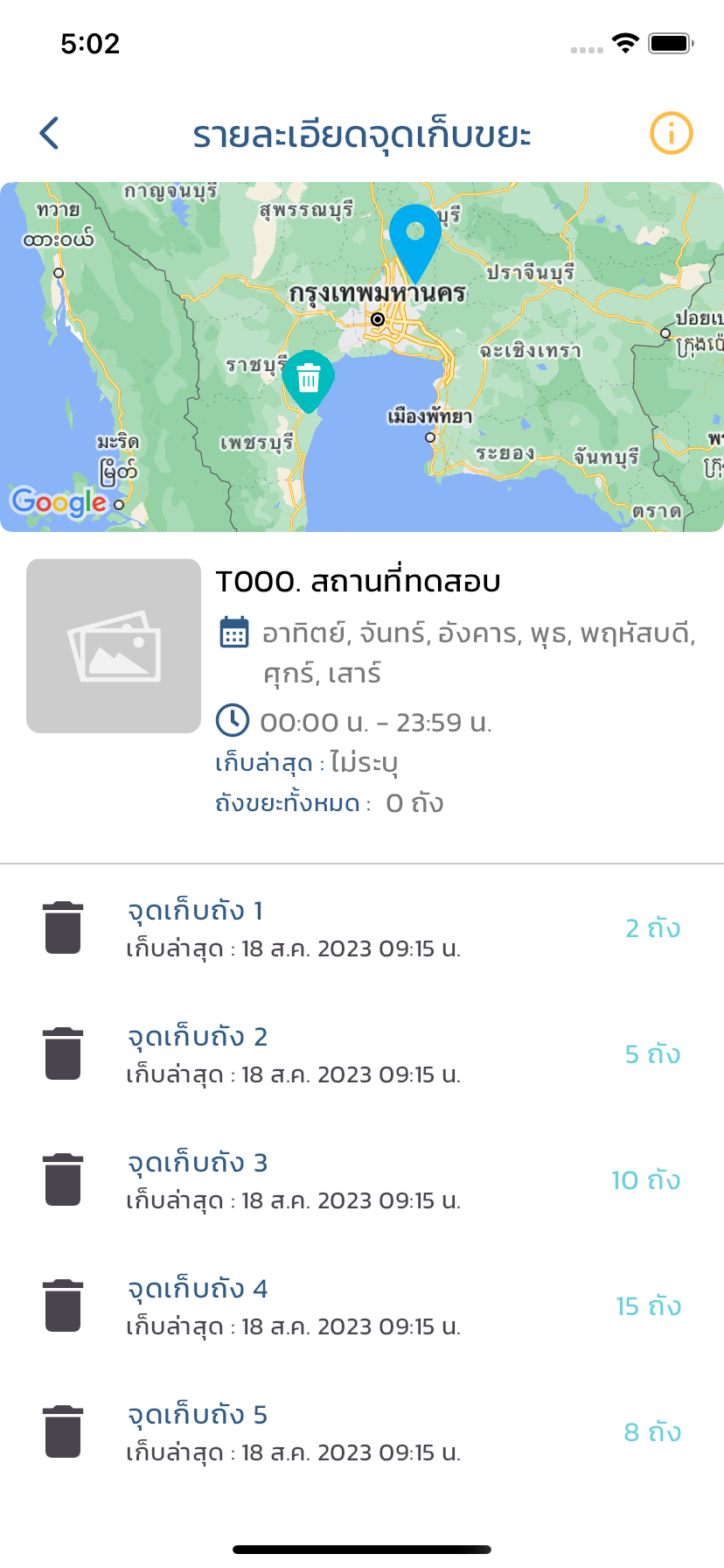Open จุดเก็บถัง 5 row
This screenshot has width=724, height=1568.
(362, 1432)
